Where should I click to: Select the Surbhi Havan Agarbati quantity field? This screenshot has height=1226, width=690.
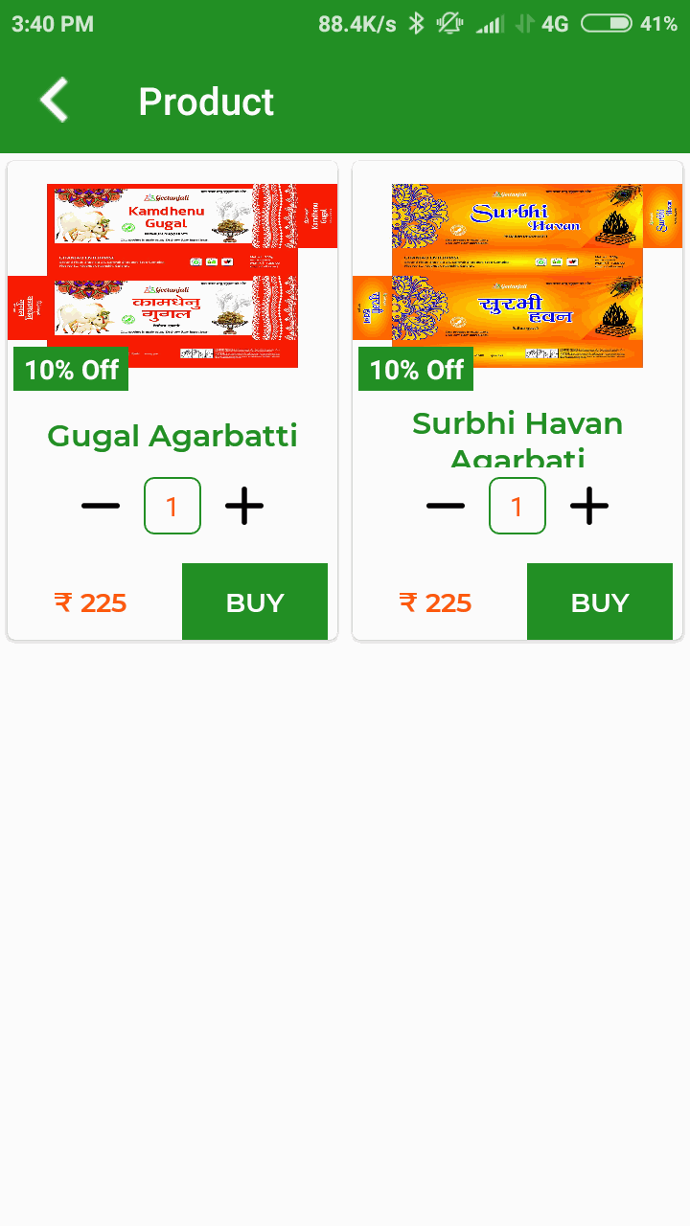pos(517,506)
